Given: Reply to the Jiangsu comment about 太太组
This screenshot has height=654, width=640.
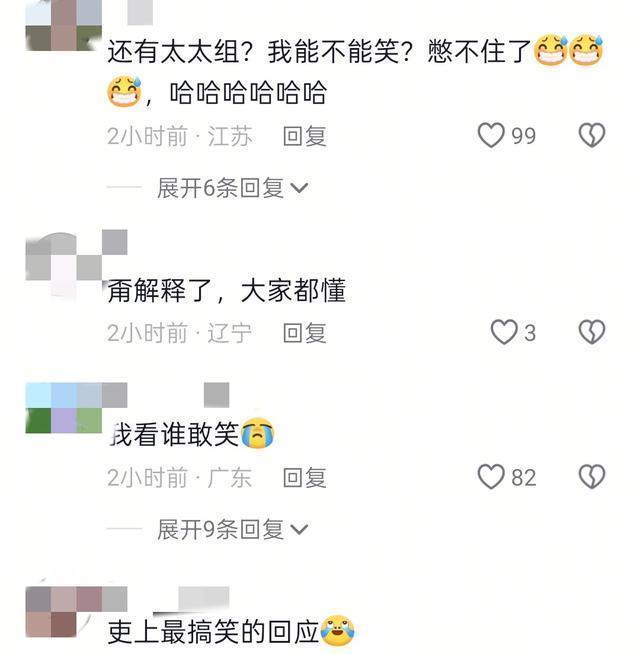Looking at the screenshot, I should [x=304, y=136].
